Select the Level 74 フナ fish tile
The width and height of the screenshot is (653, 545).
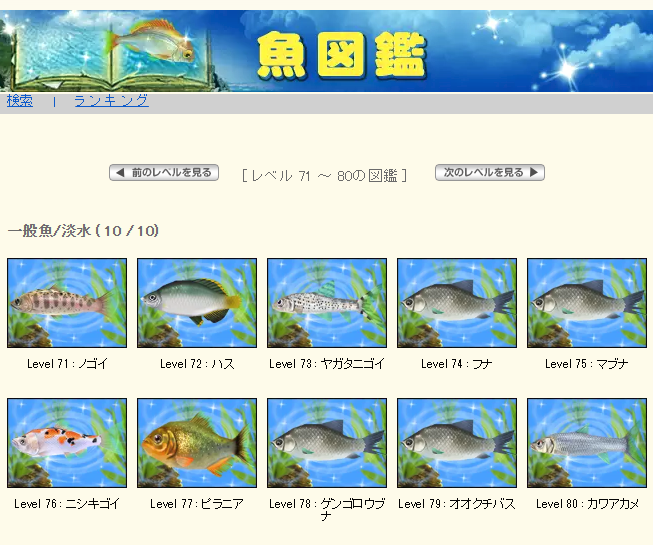click(457, 303)
